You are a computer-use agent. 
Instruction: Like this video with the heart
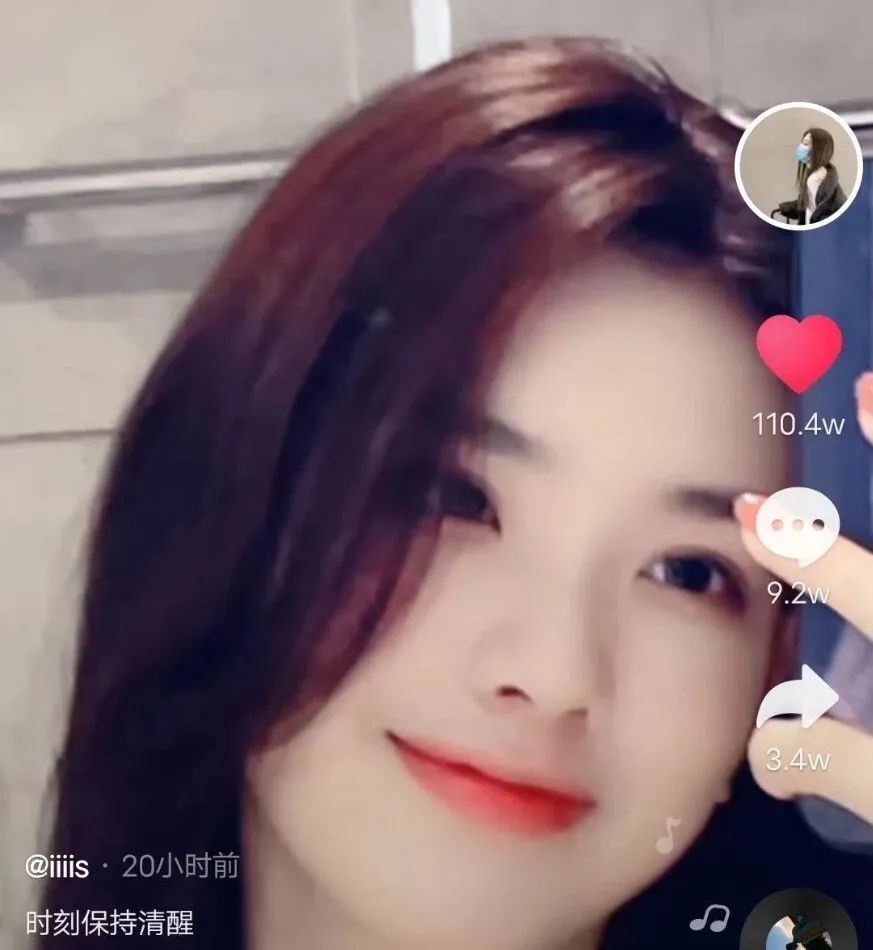tap(798, 353)
